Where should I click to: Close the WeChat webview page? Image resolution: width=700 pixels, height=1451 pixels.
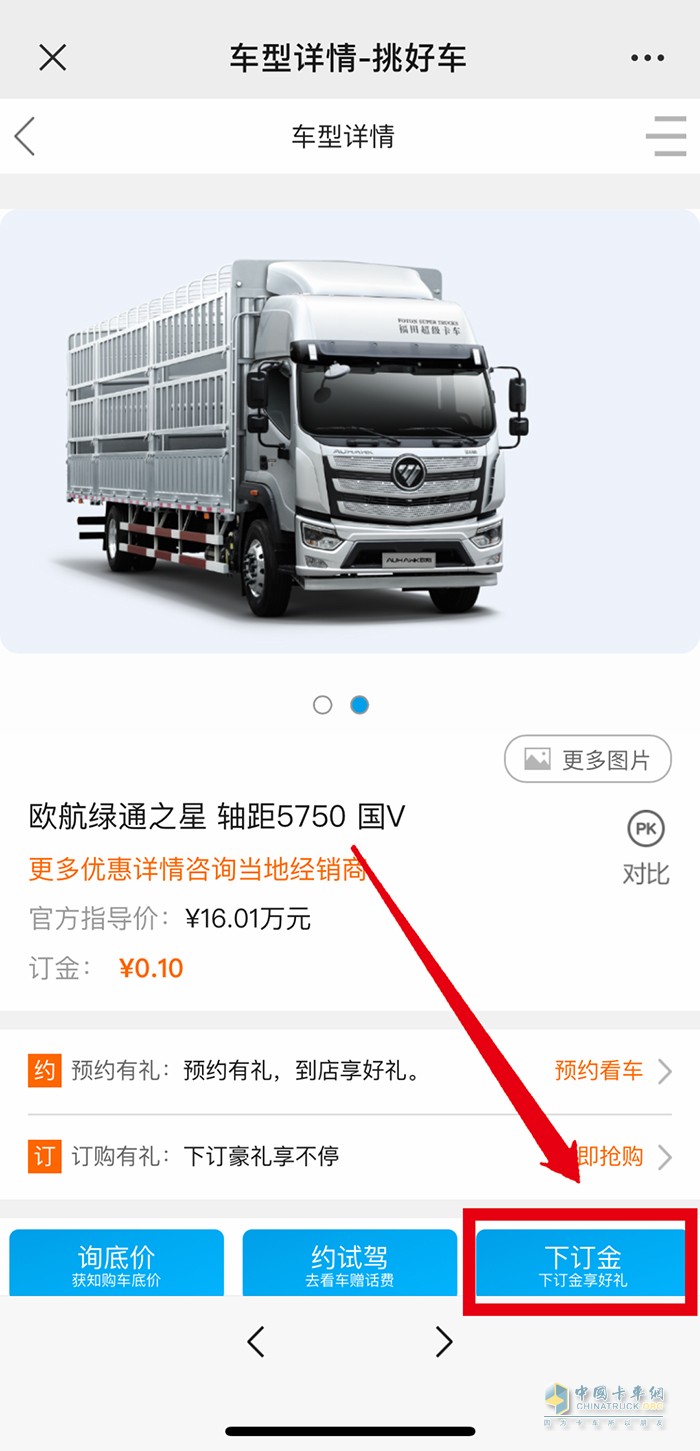click(52, 57)
